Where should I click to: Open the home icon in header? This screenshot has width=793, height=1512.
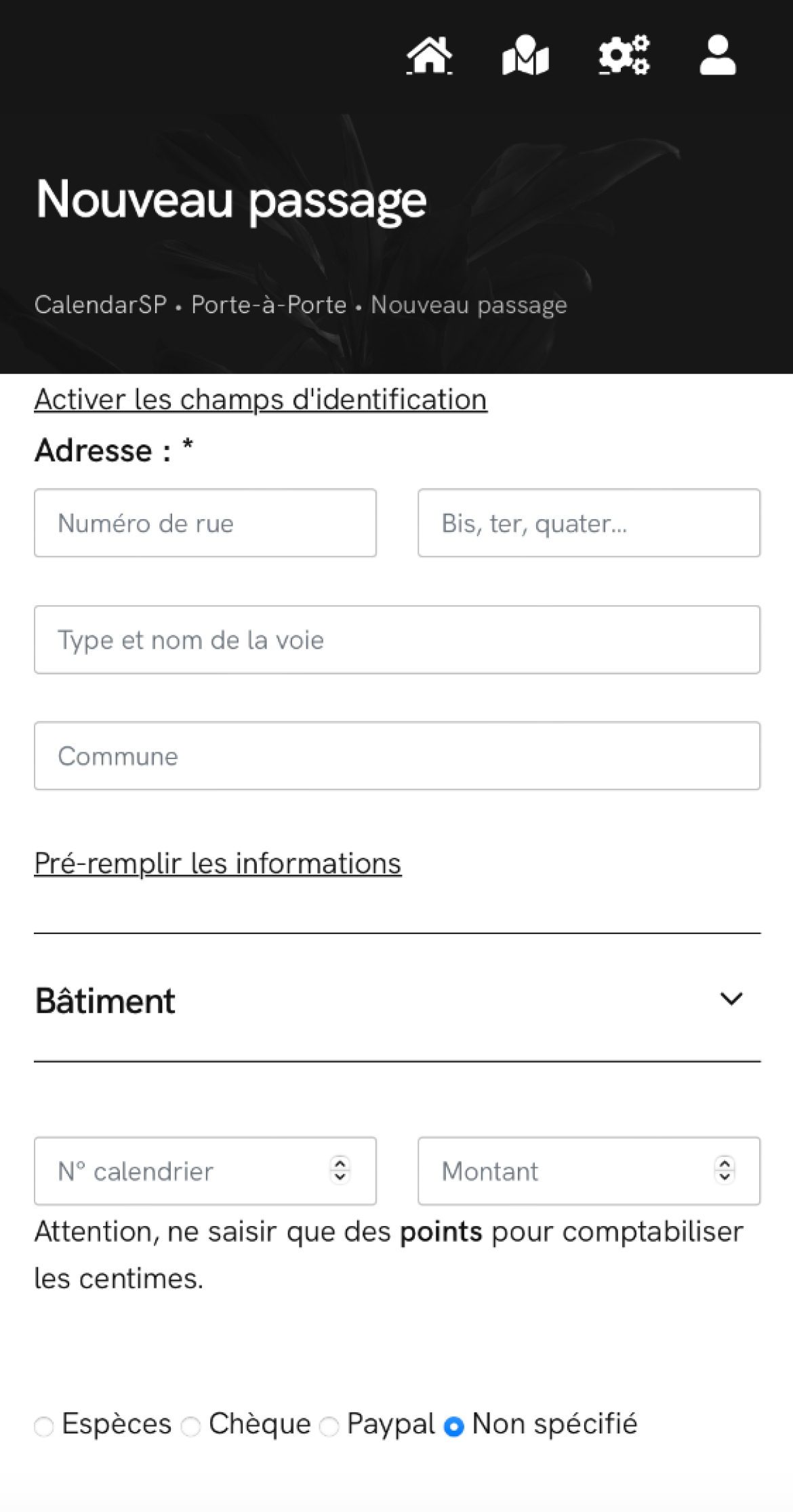coord(429,56)
